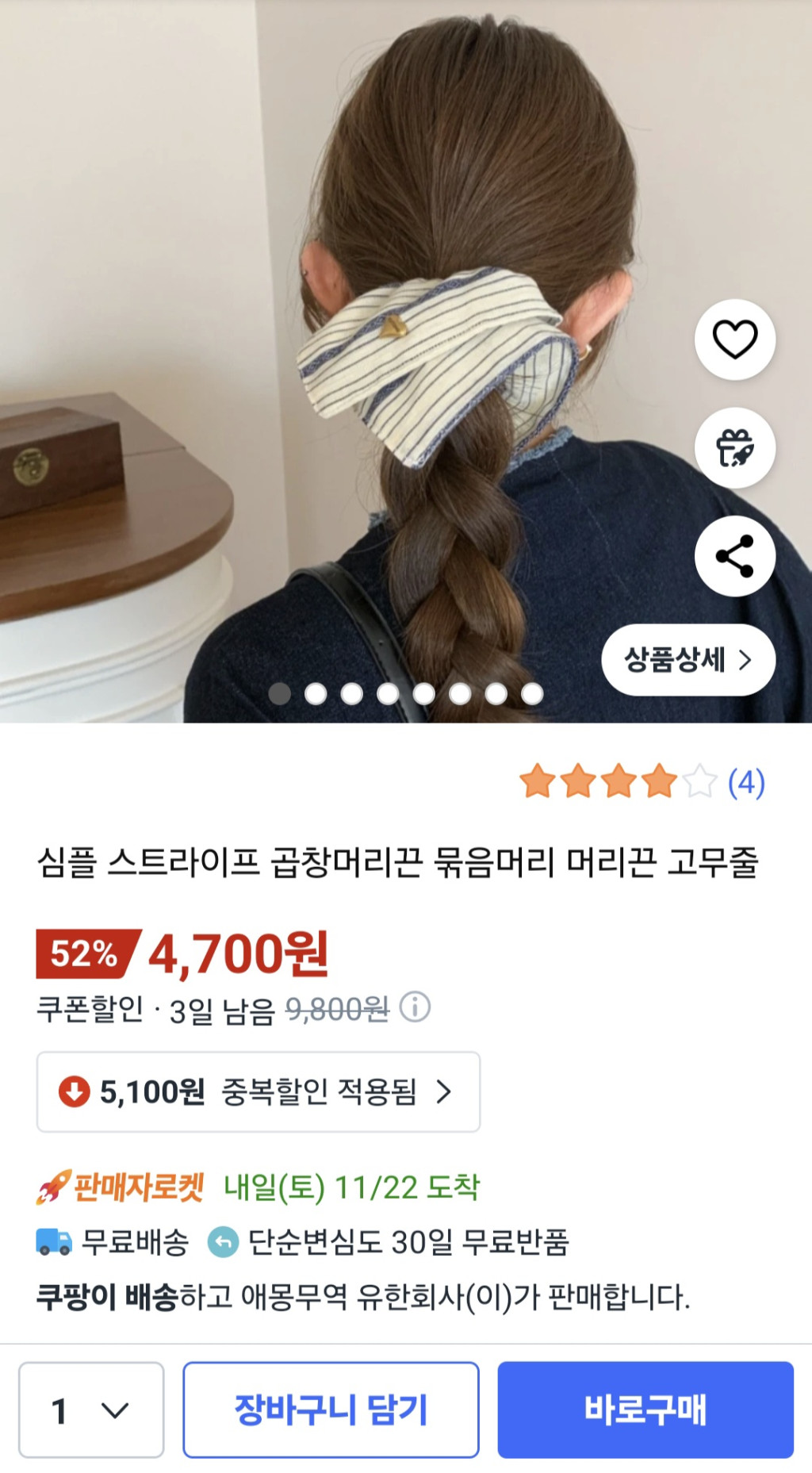Tap 장바구니 담기 to add to cart
Viewport: 812px width, 1473px height.
tap(331, 1410)
